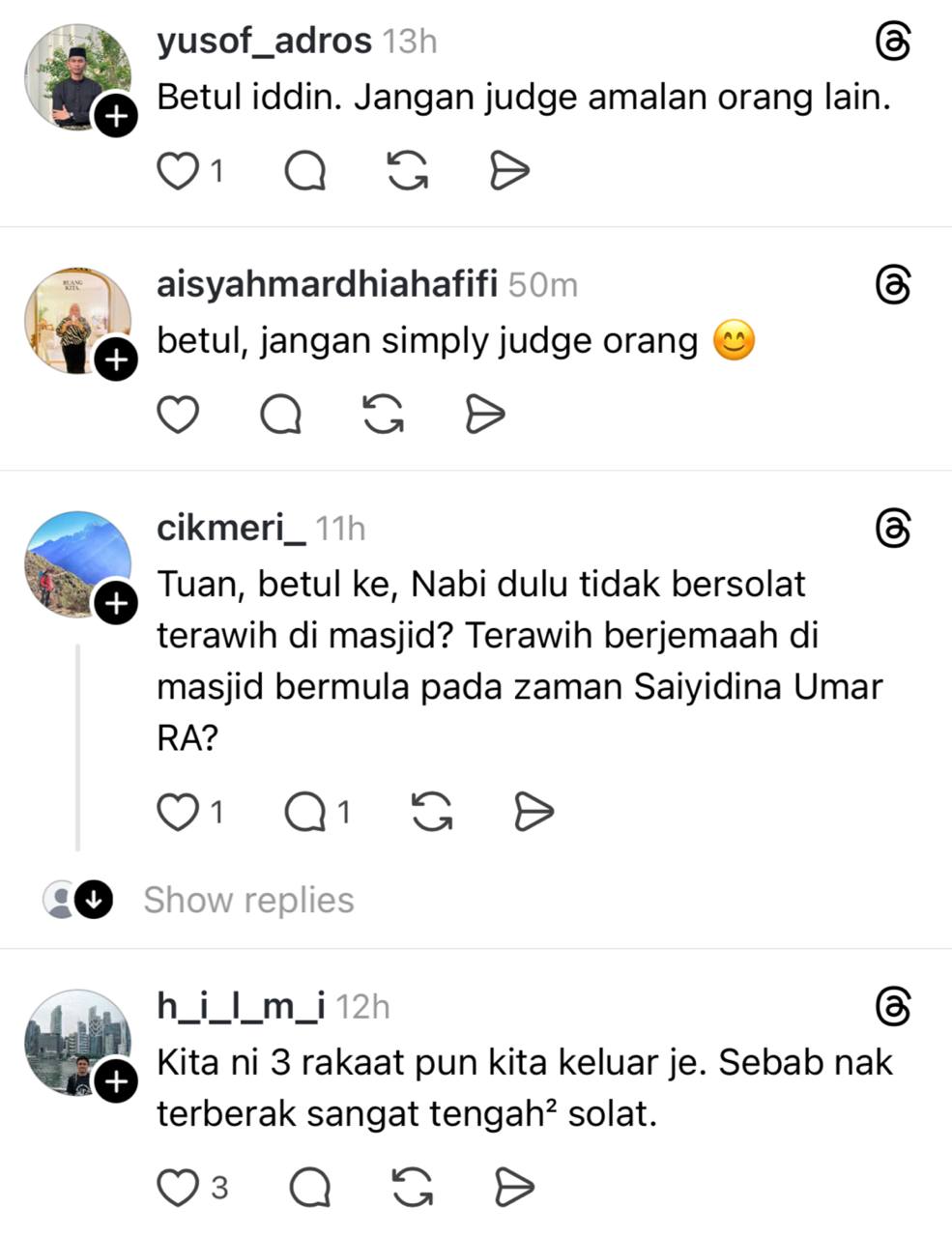This screenshot has width=952, height=1237.
Task: Follow yusof_adros via avatar plus badge
Action: [x=116, y=118]
